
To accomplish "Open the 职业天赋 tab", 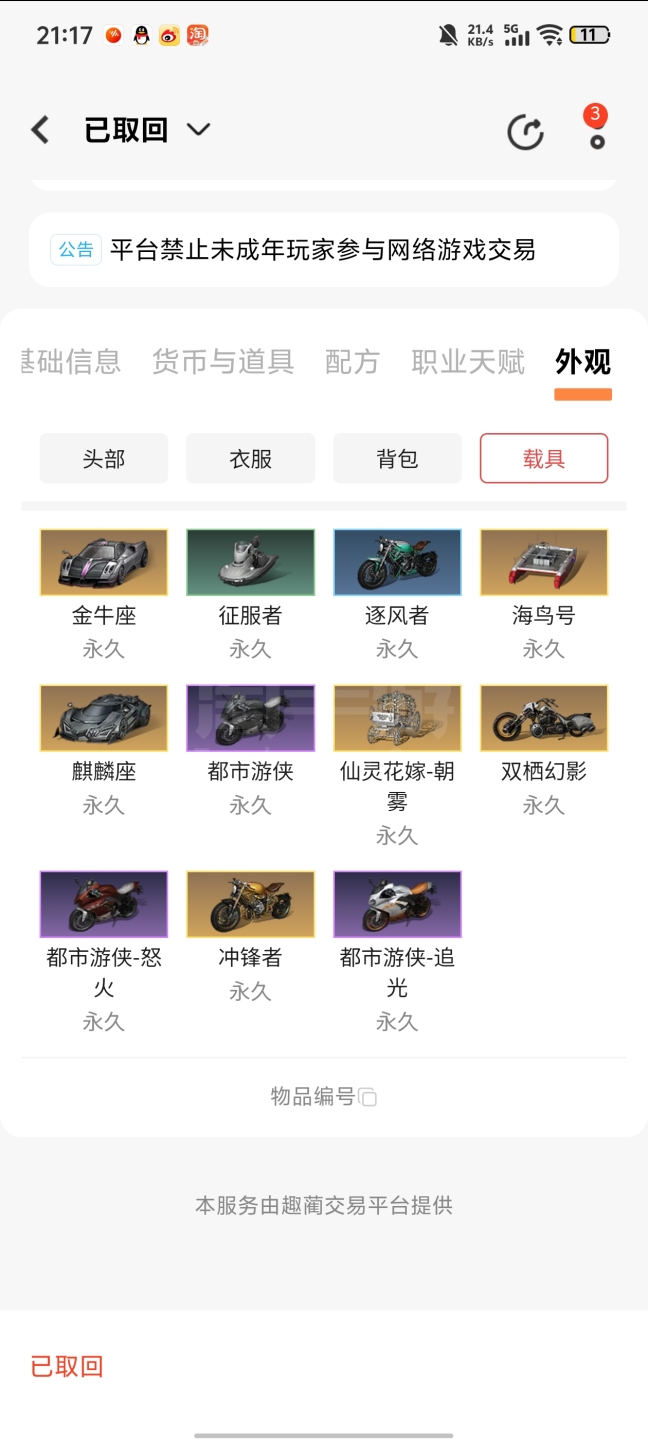I will tap(468, 362).
